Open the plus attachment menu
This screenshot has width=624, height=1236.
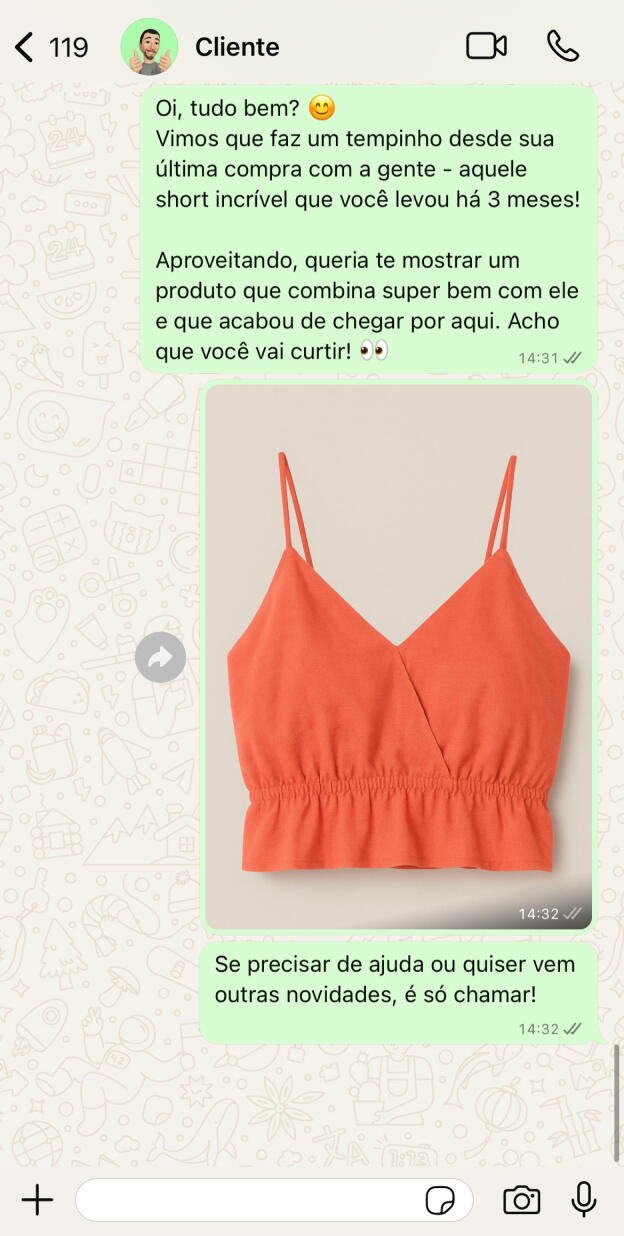point(37,1200)
